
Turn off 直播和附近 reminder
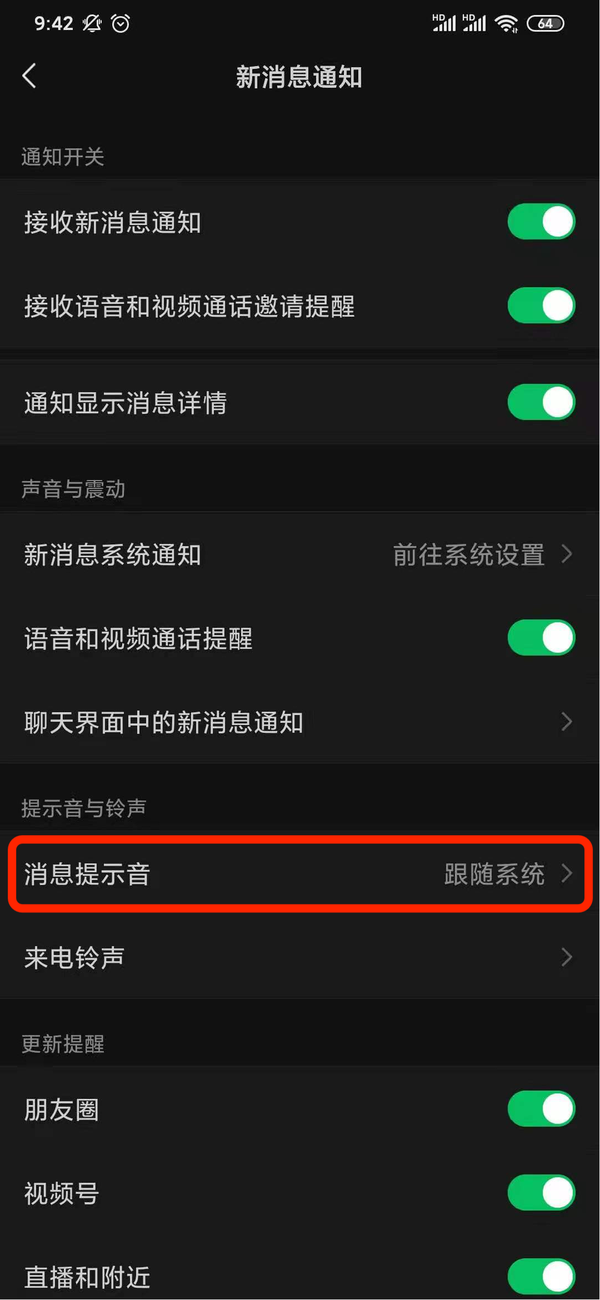coord(541,1277)
